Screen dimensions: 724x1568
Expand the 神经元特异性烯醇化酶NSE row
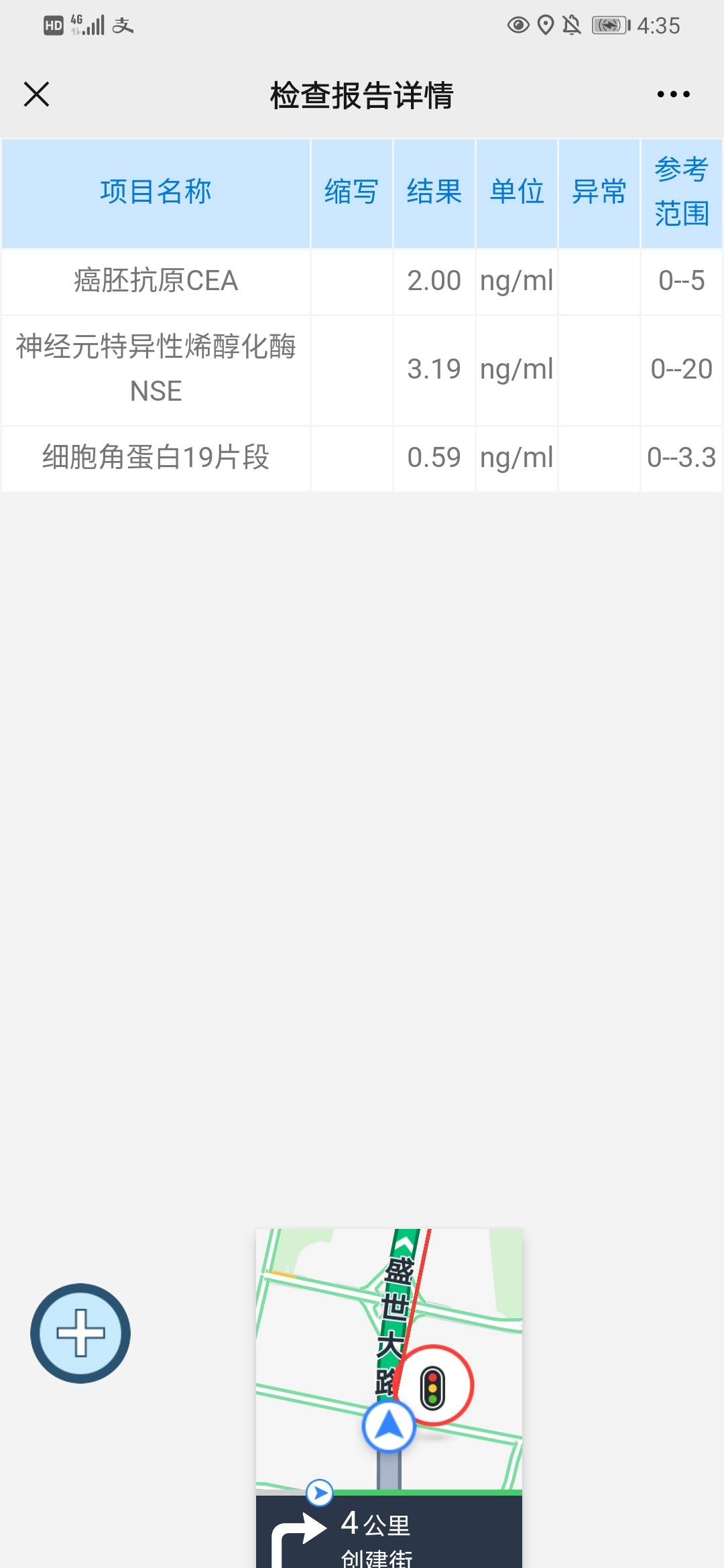point(156,369)
